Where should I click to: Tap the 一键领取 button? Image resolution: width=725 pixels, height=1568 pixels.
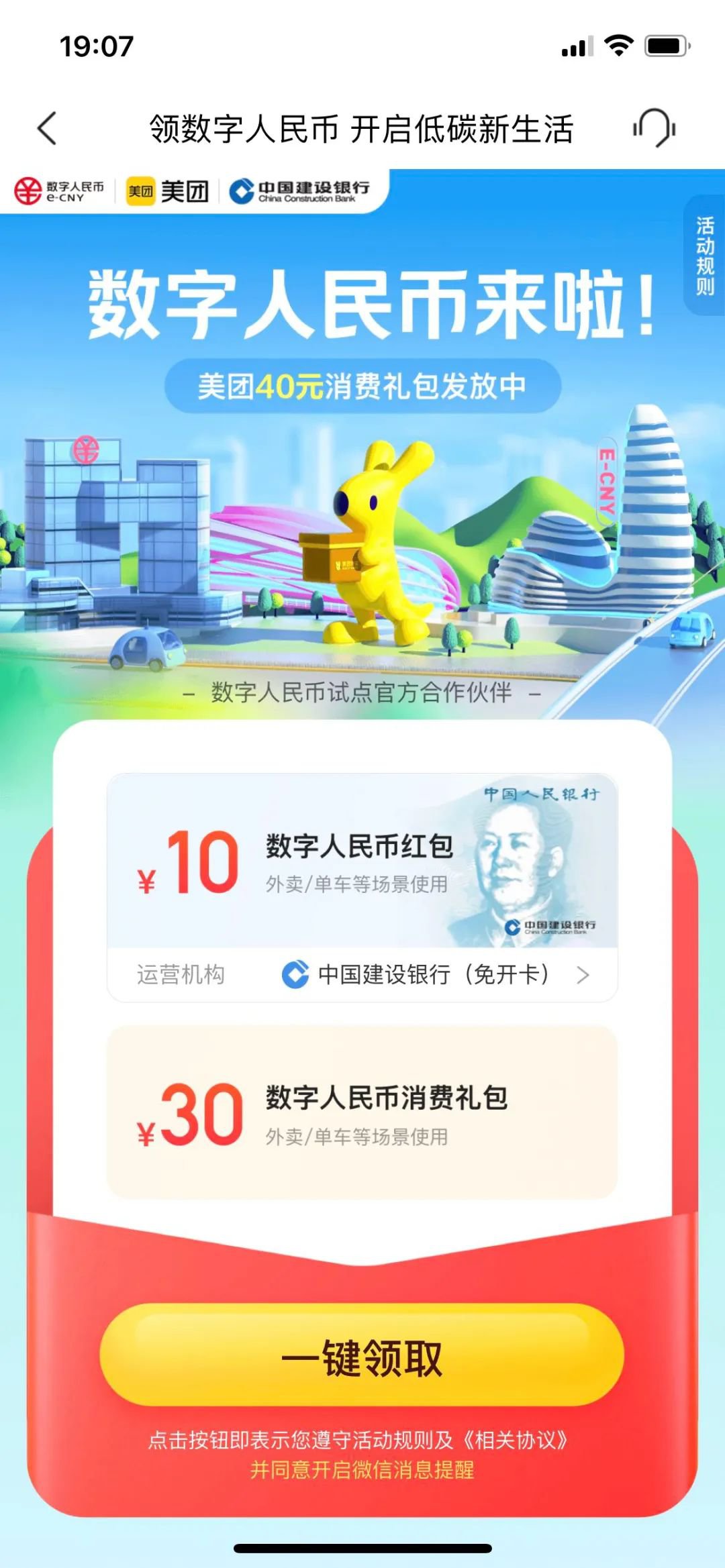pos(362,1359)
